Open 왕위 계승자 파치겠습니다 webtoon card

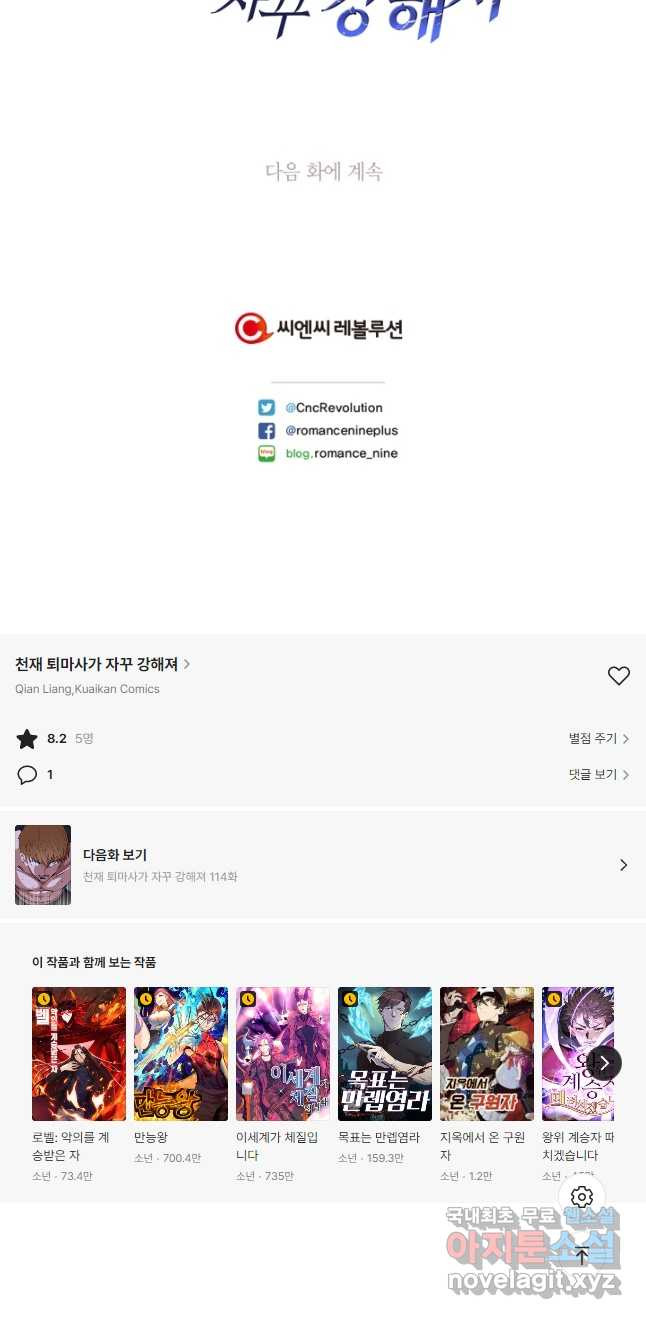coord(575,1054)
